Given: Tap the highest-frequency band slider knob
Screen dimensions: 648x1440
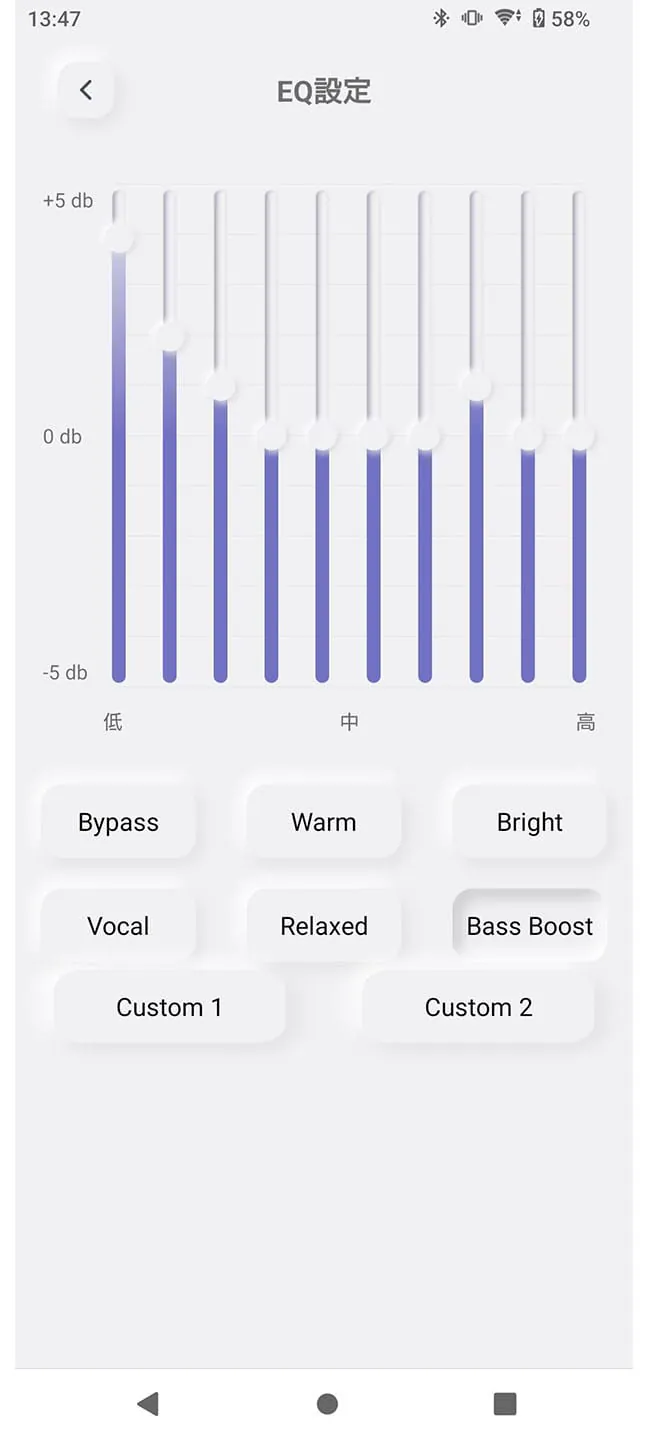Looking at the screenshot, I should click(x=578, y=436).
